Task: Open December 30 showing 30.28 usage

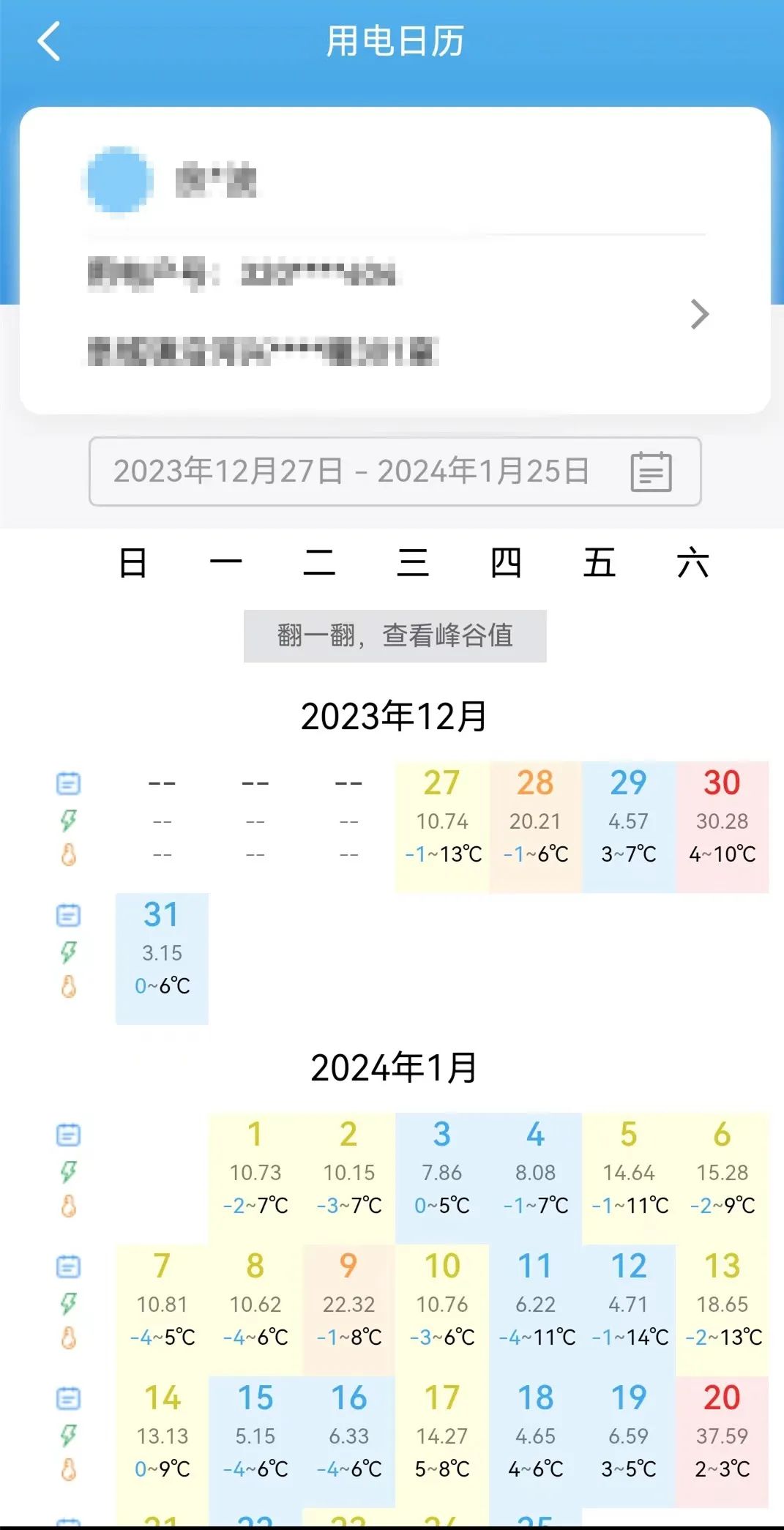Action: click(722, 826)
